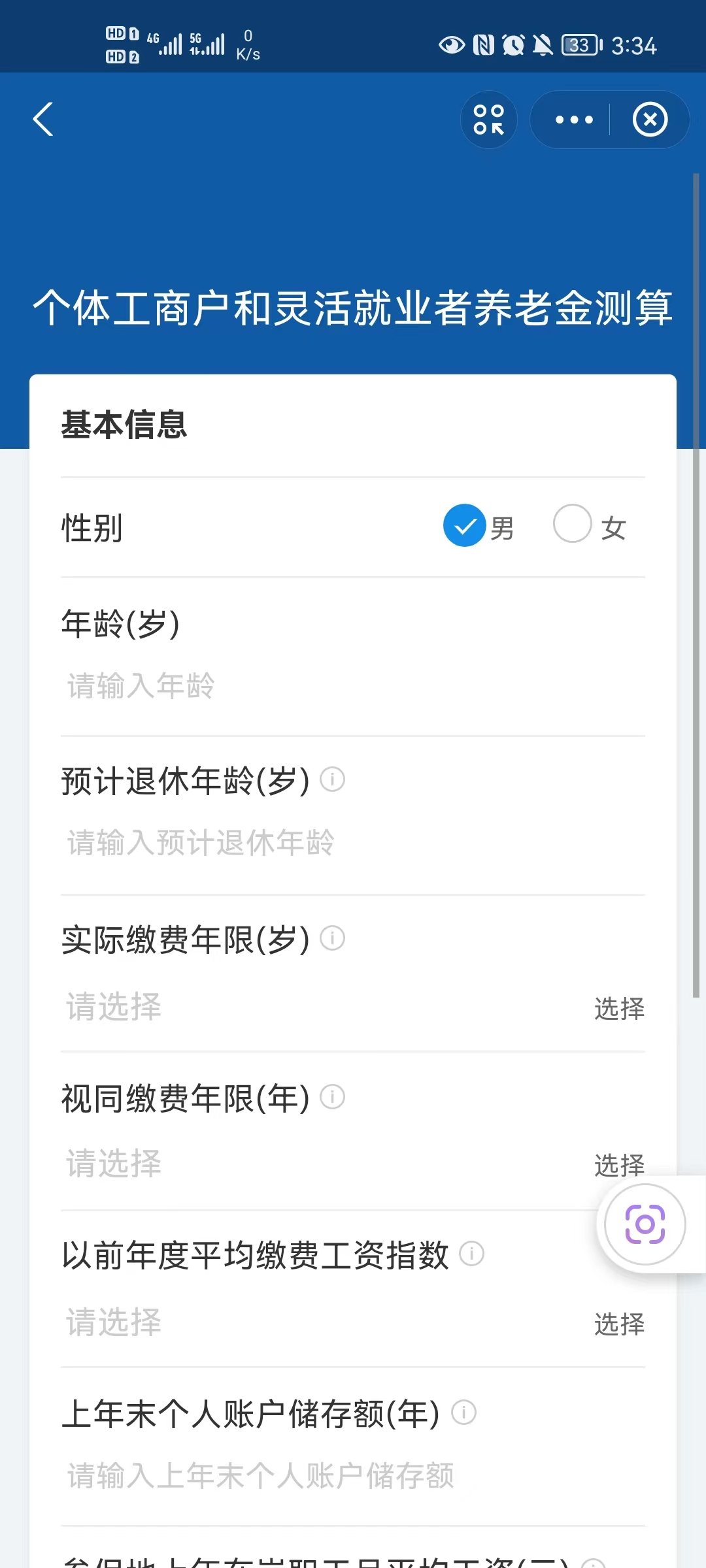Open the 实际缴费年限 picker
Viewport: 706px width, 1568px height.
coord(618,1008)
